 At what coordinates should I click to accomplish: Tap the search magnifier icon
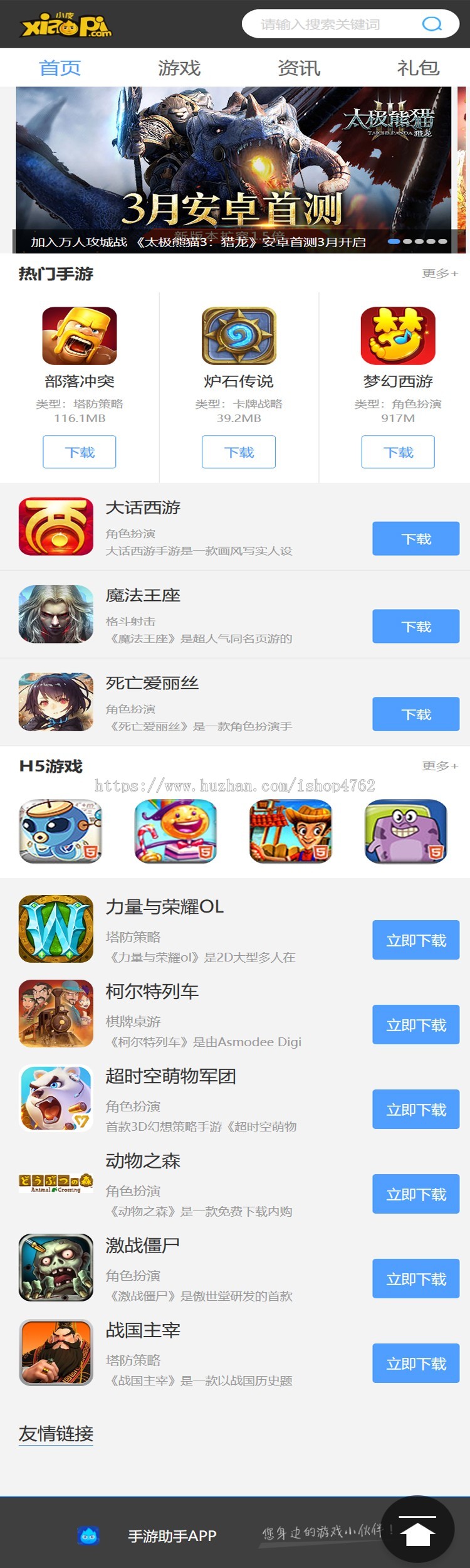point(432,24)
